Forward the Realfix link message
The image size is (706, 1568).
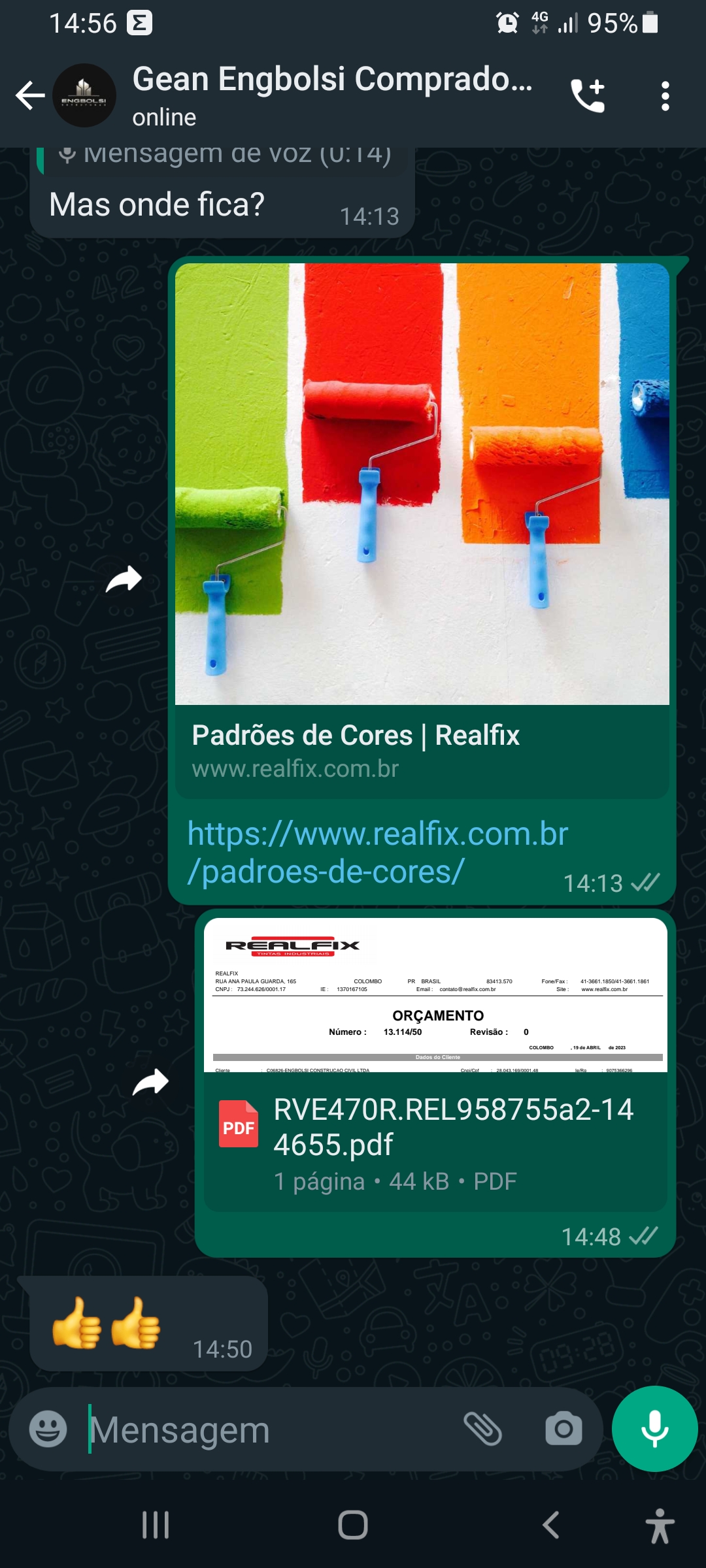pyautogui.click(x=124, y=579)
